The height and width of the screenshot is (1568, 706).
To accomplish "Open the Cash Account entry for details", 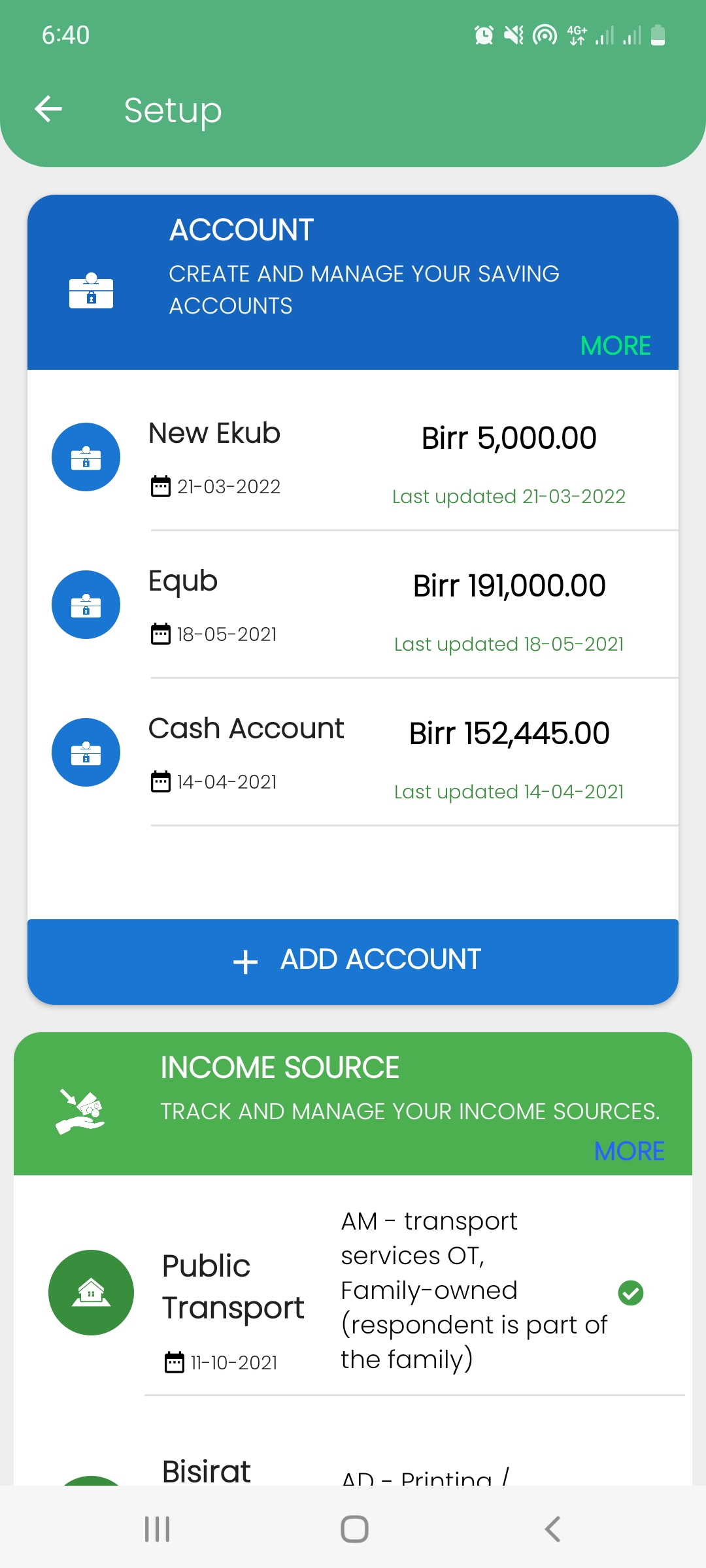I will coord(353,752).
